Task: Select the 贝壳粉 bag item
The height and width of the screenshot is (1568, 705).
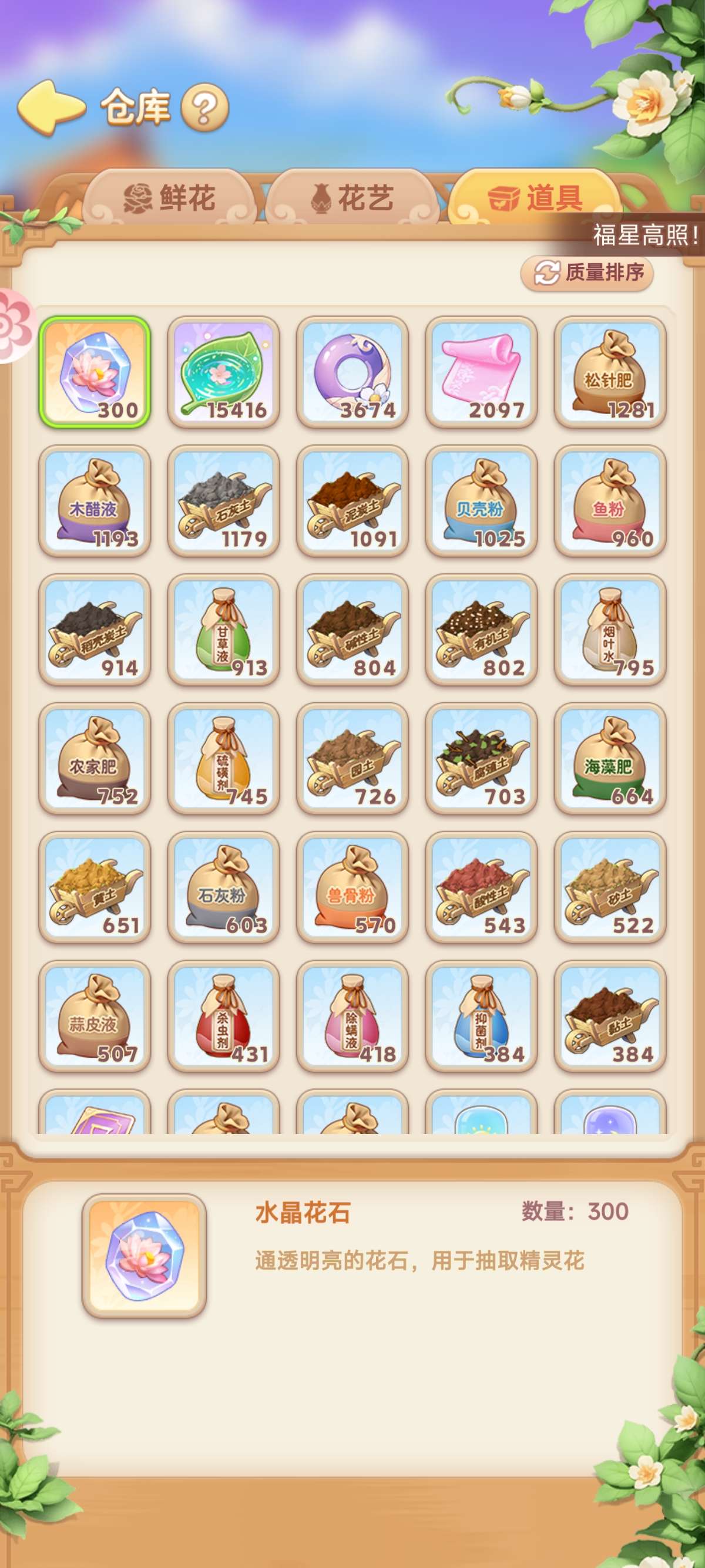Action: (481, 501)
